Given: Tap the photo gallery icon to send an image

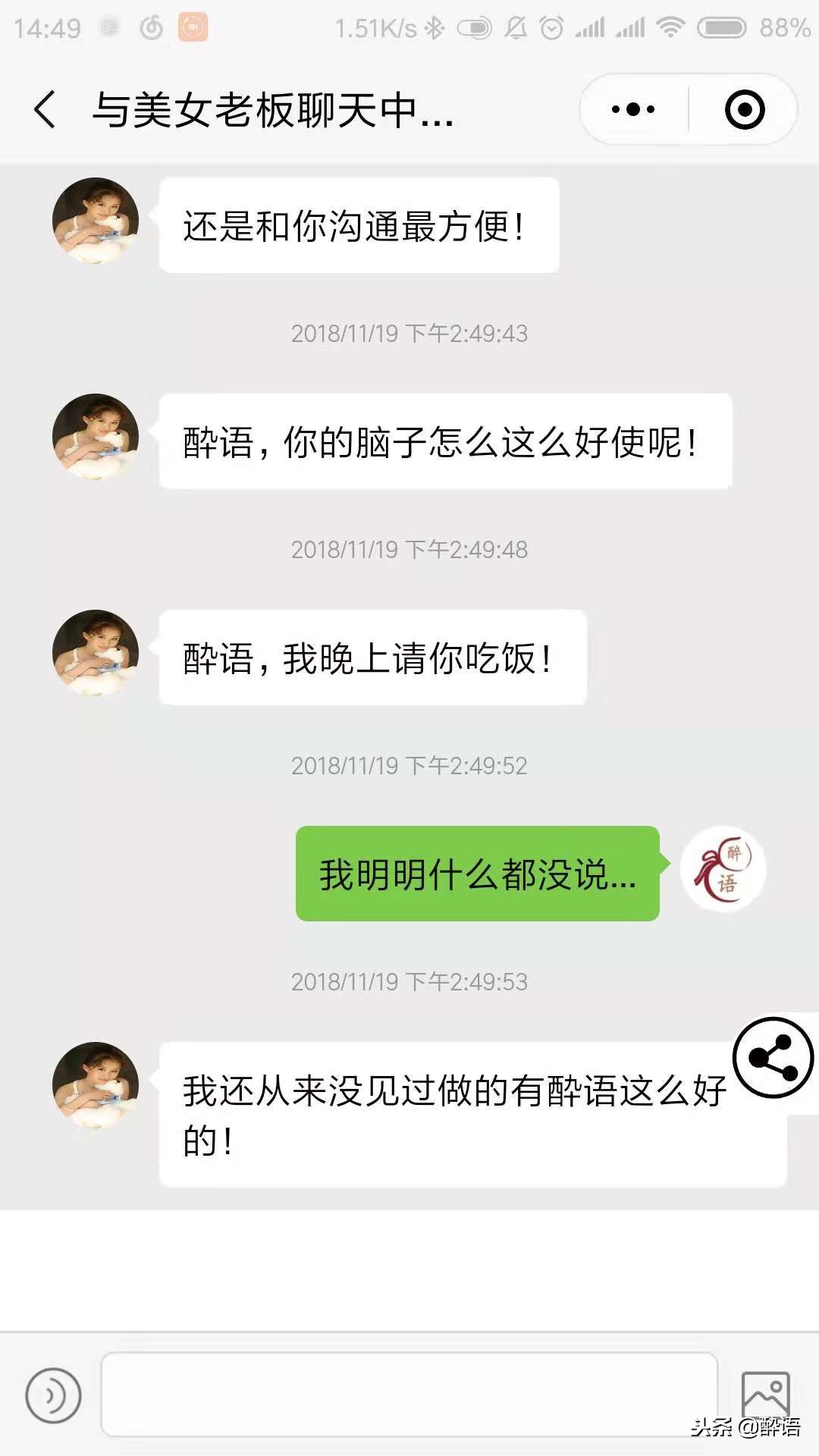Looking at the screenshot, I should pyautogui.click(x=768, y=1394).
